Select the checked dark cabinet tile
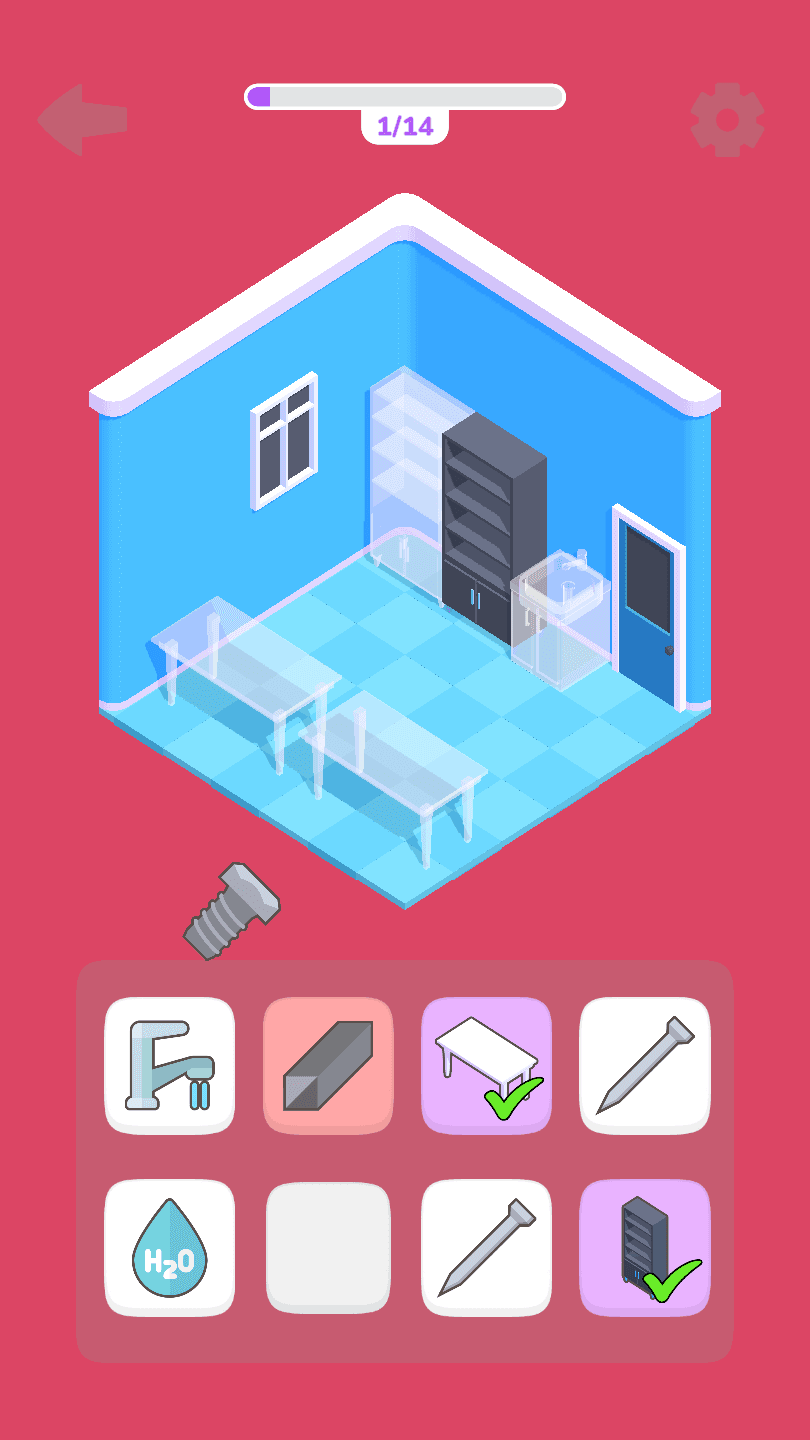This screenshot has width=810, height=1440. click(x=645, y=1247)
